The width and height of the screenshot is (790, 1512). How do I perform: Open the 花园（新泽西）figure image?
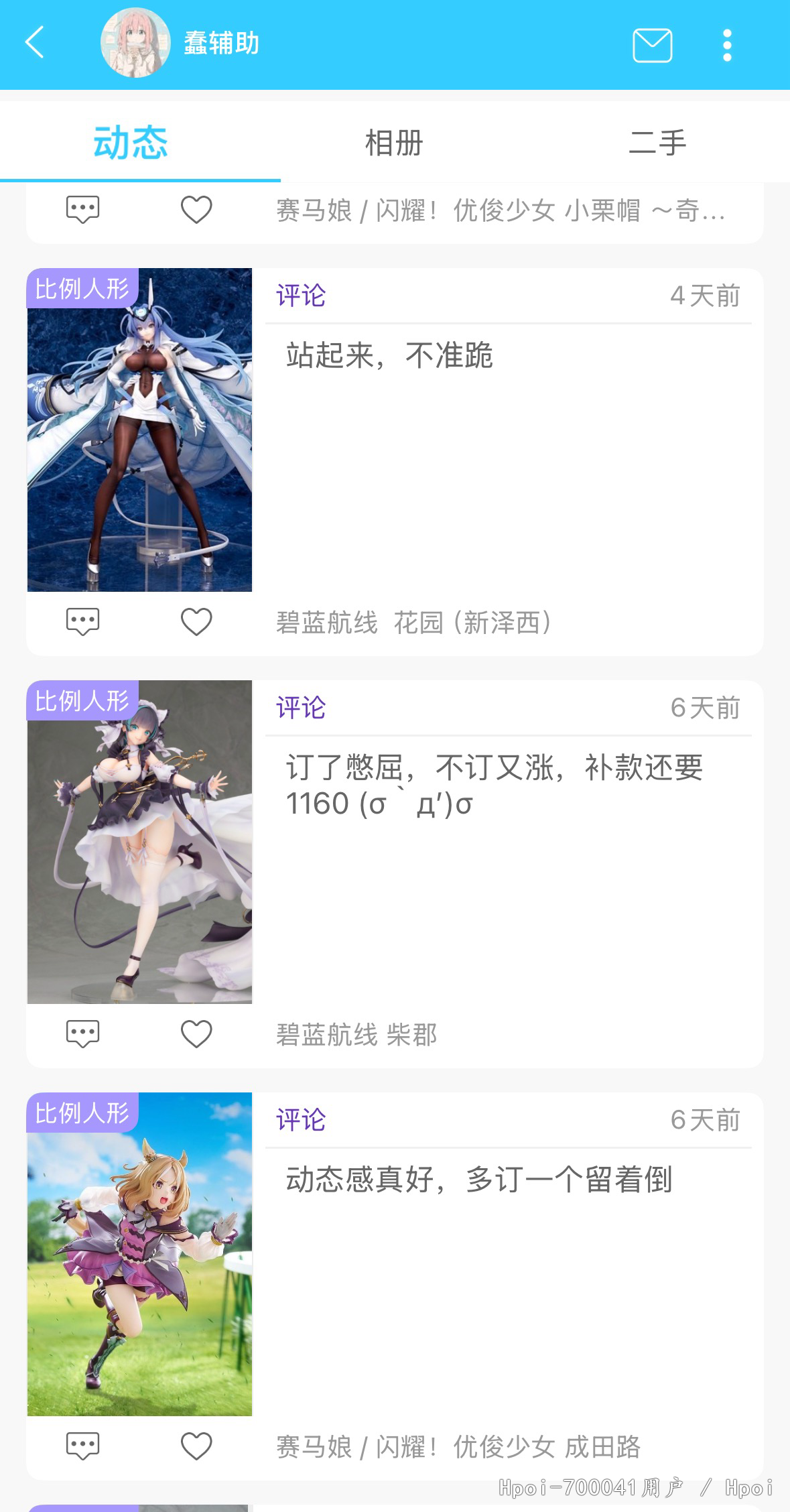point(139,430)
